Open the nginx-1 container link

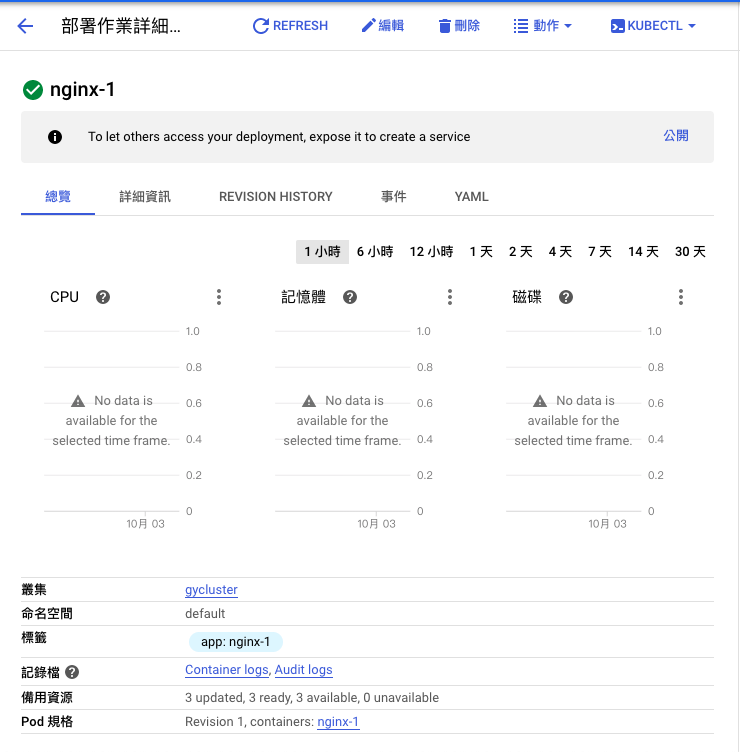(x=338, y=722)
